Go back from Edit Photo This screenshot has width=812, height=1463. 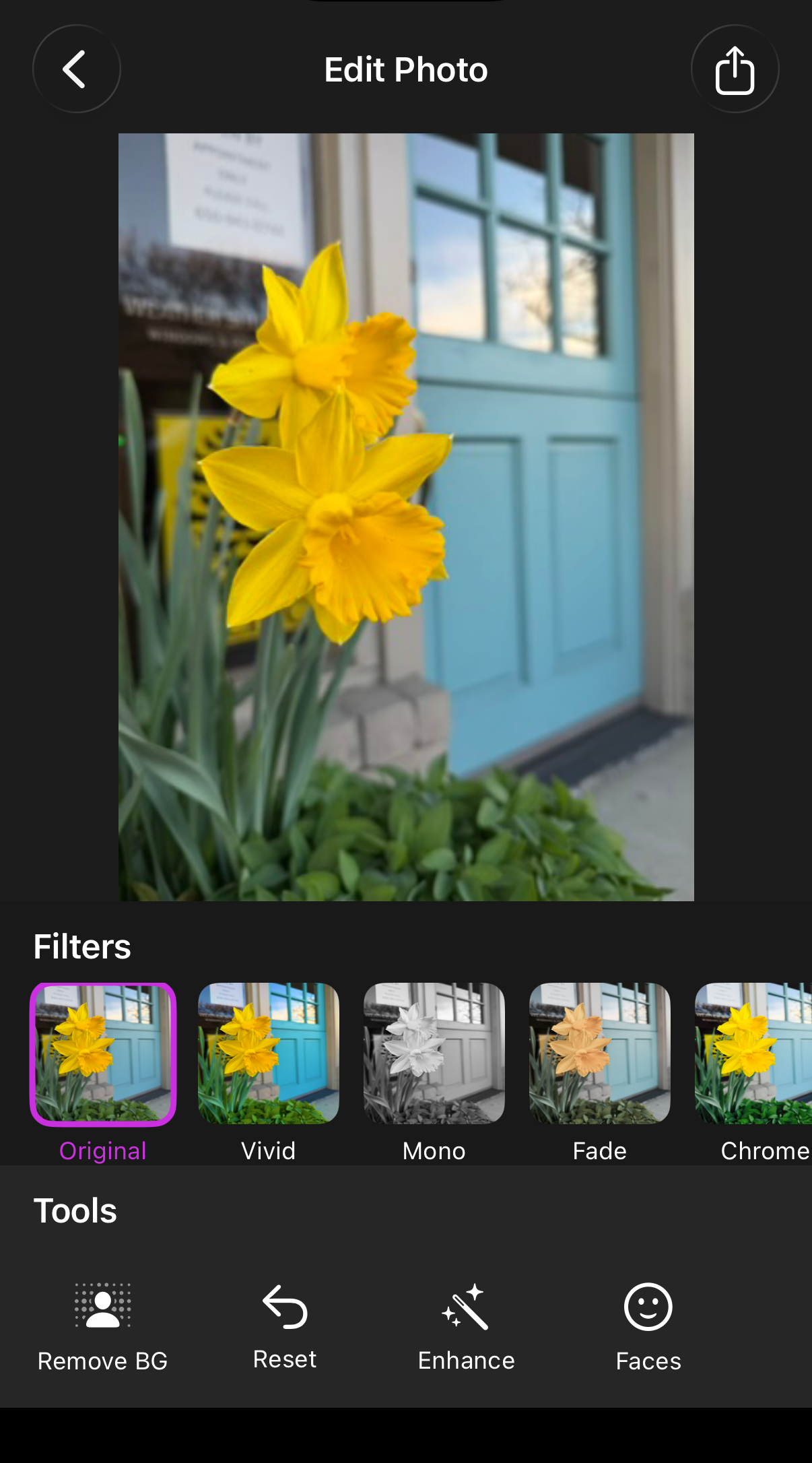(76, 69)
